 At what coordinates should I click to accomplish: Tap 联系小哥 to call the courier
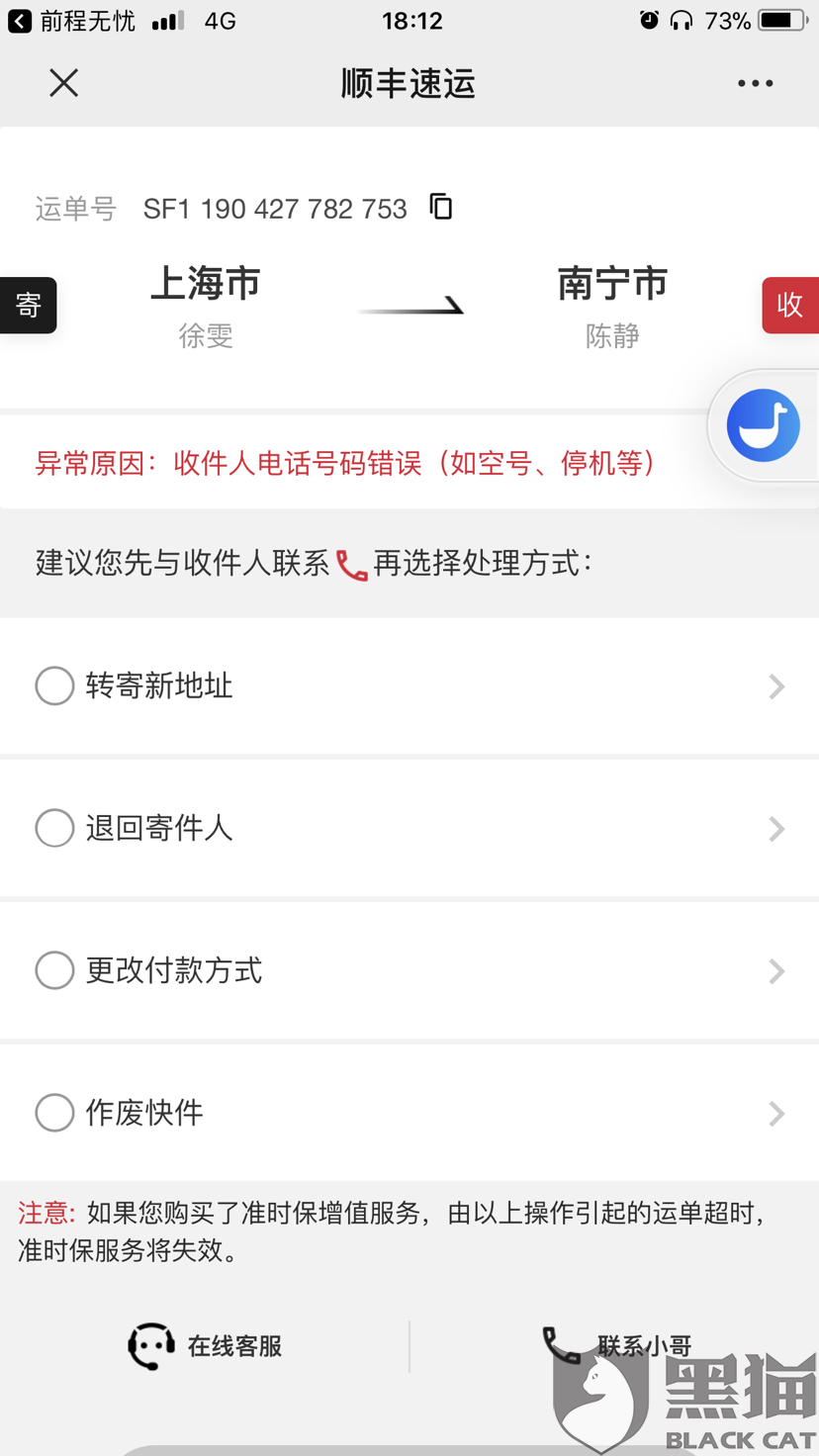(617, 1345)
